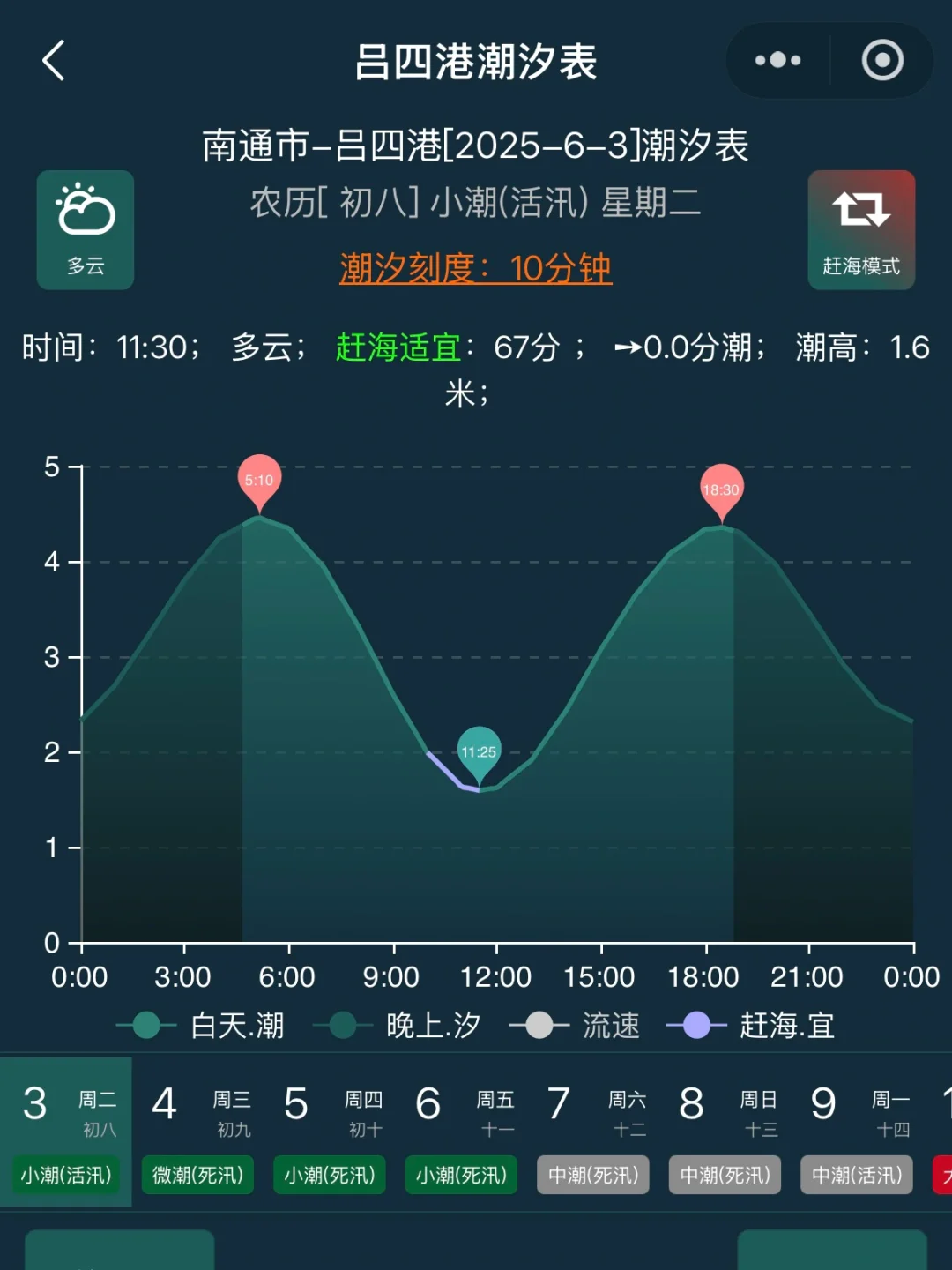Select date 7 周六 中潮(死汛)
This screenshot has height=1270, width=952.
click(x=593, y=1132)
